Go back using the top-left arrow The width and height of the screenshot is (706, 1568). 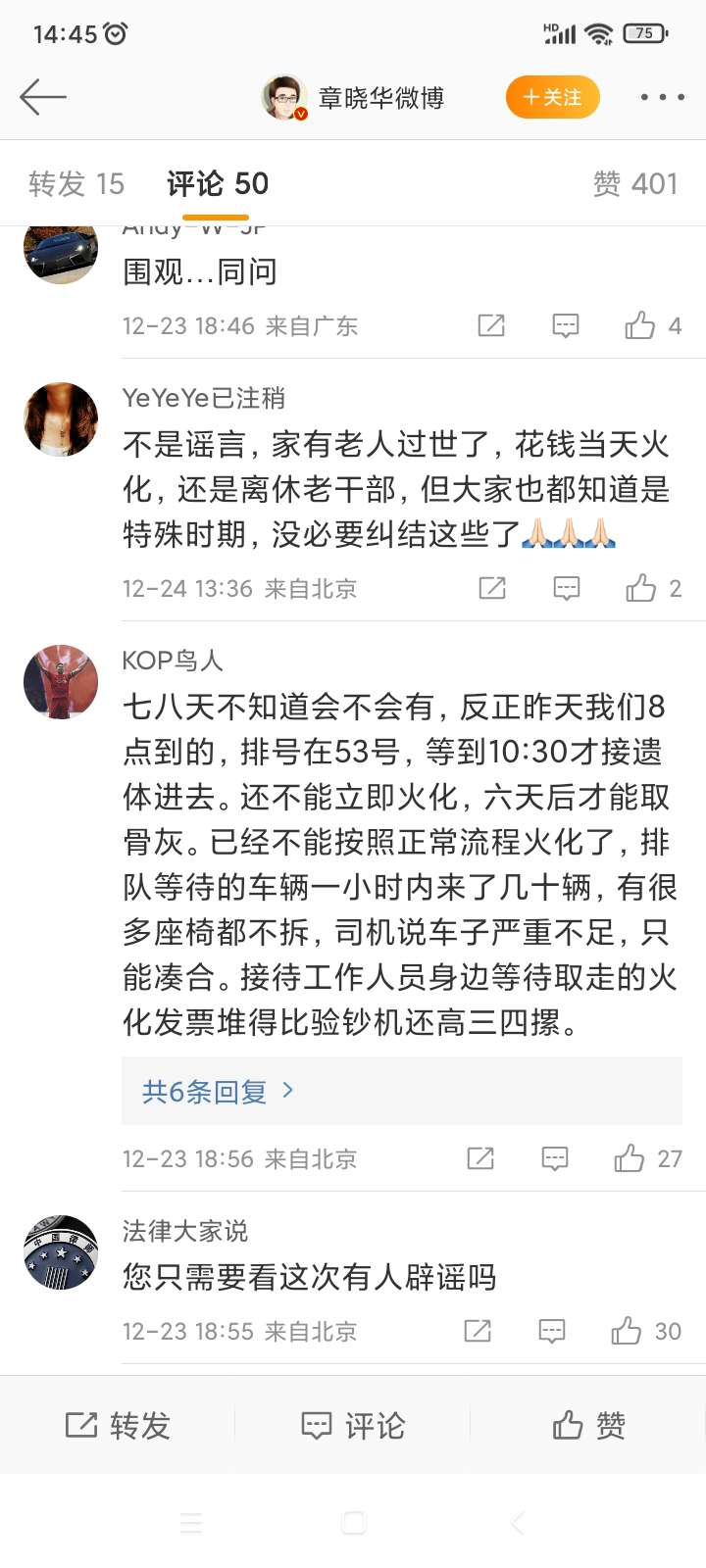43,97
